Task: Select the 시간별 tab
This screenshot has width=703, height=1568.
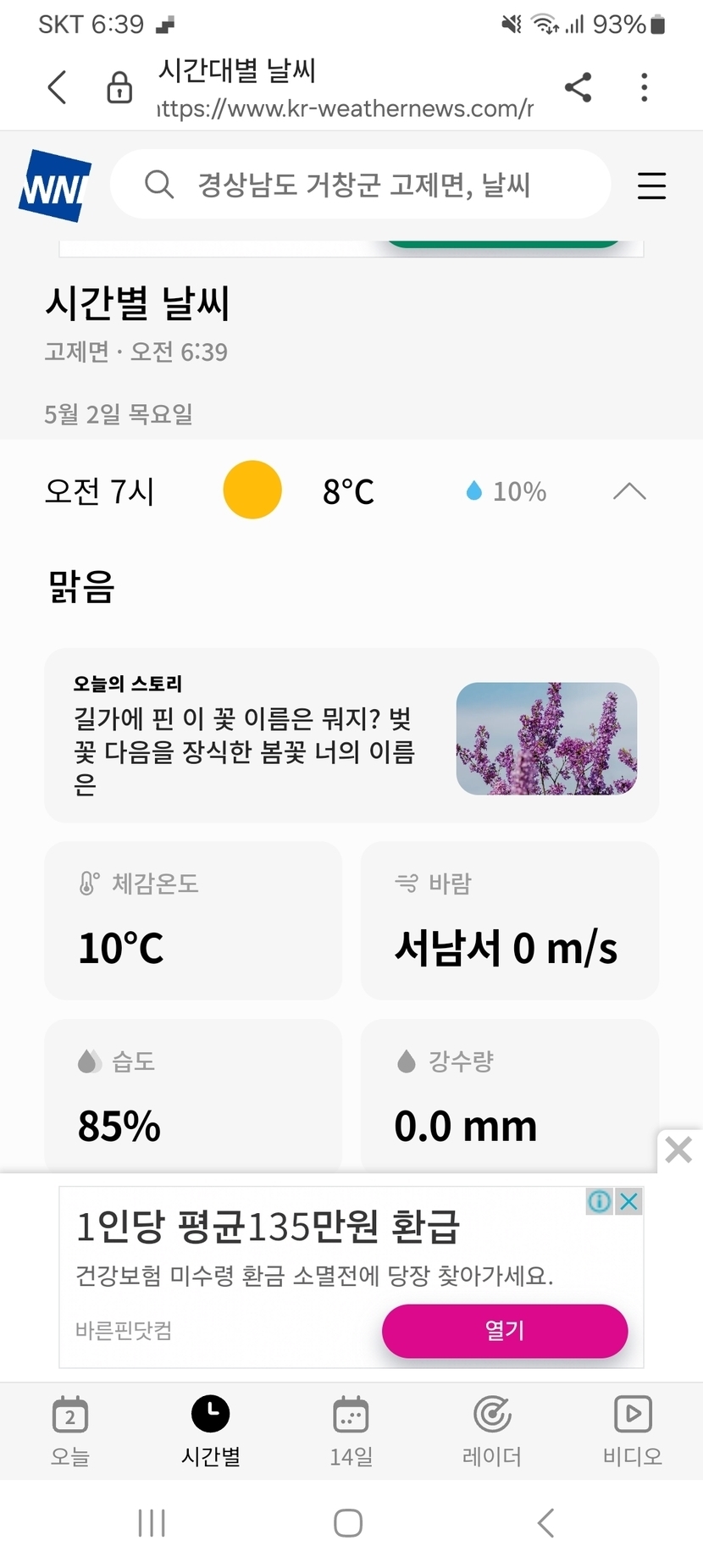Action: [211, 1431]
